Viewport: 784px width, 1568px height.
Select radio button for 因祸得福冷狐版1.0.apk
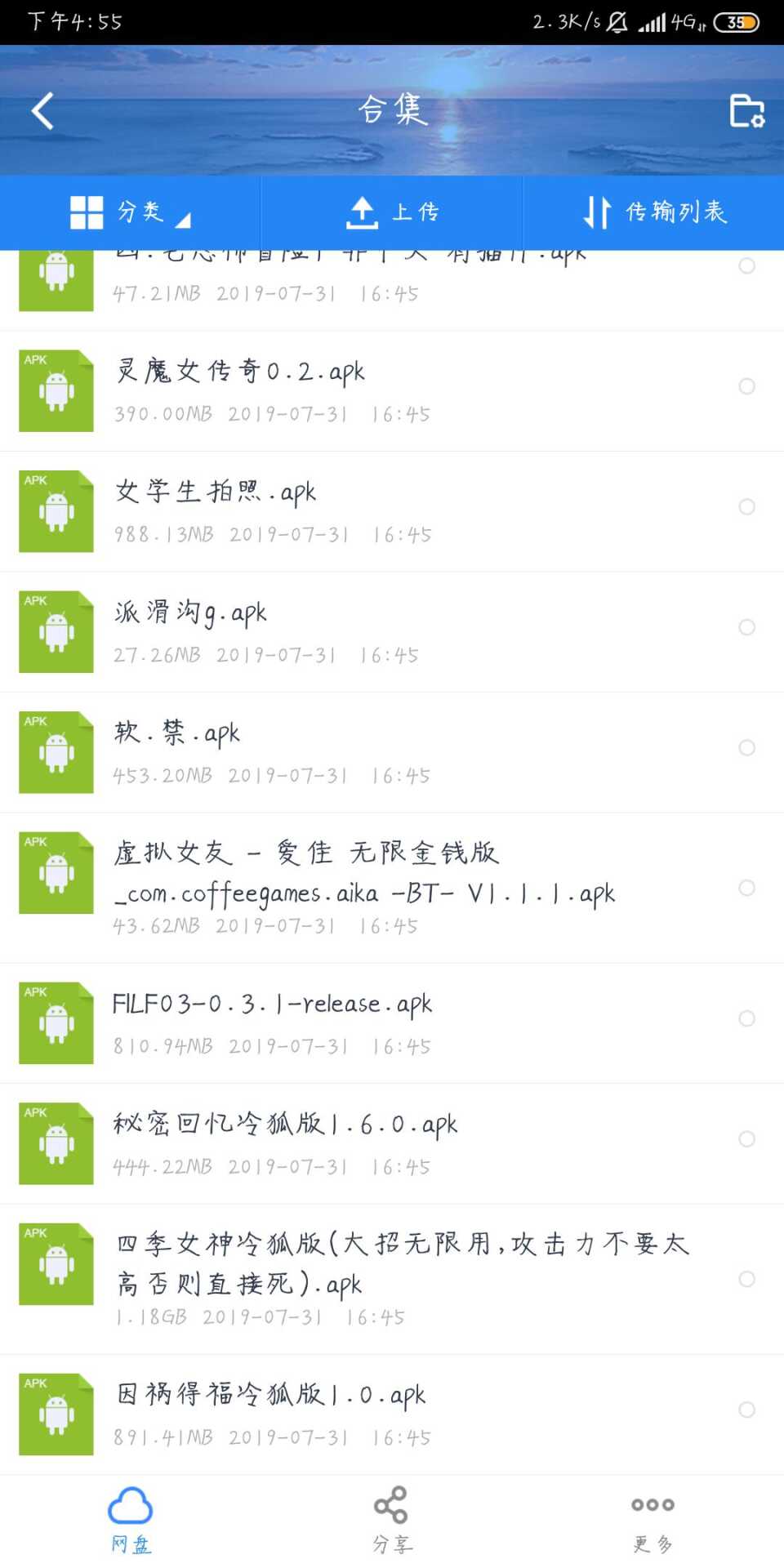746,1410
